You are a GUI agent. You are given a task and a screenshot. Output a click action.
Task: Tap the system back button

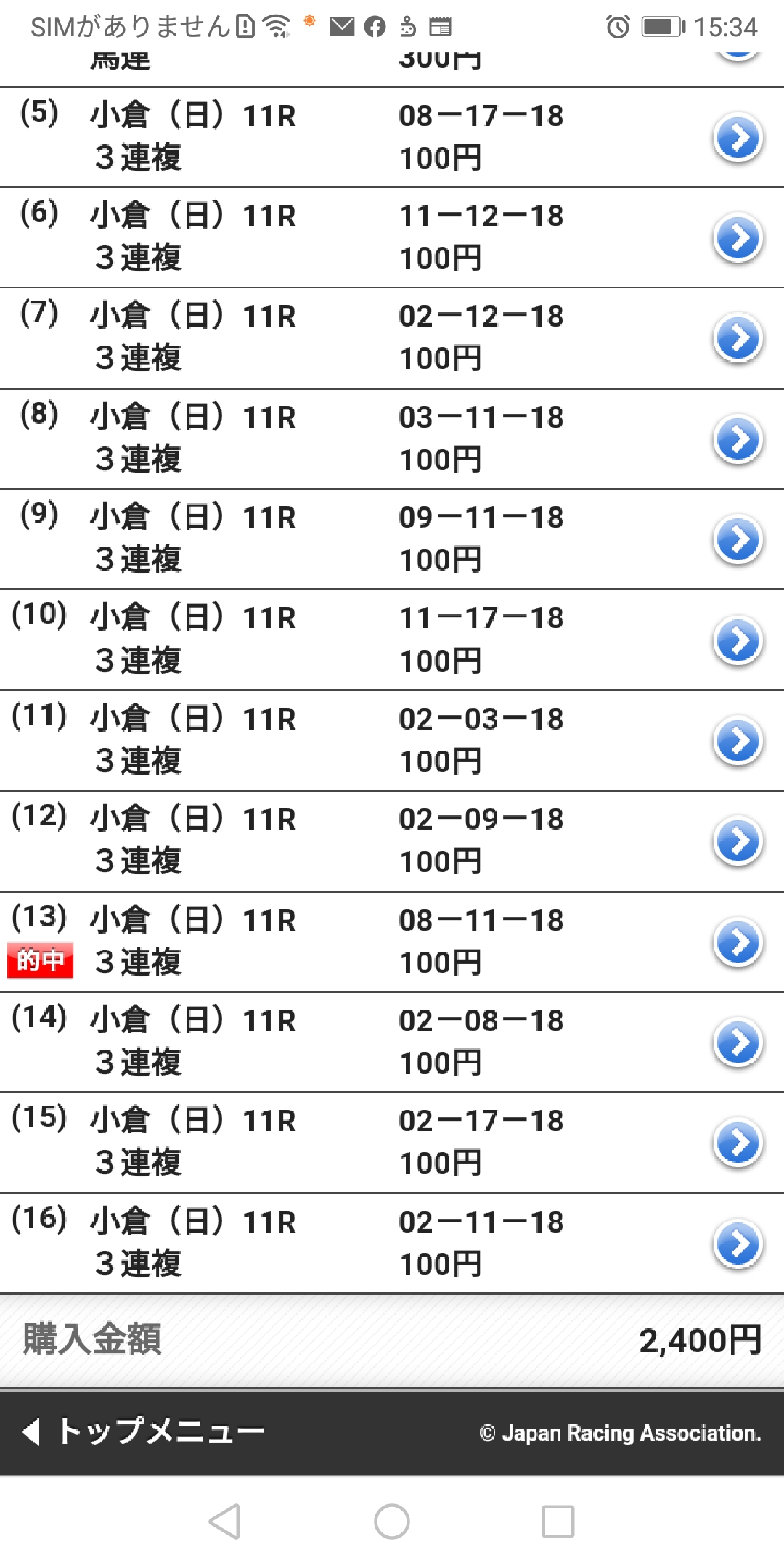coord(224,1521)
